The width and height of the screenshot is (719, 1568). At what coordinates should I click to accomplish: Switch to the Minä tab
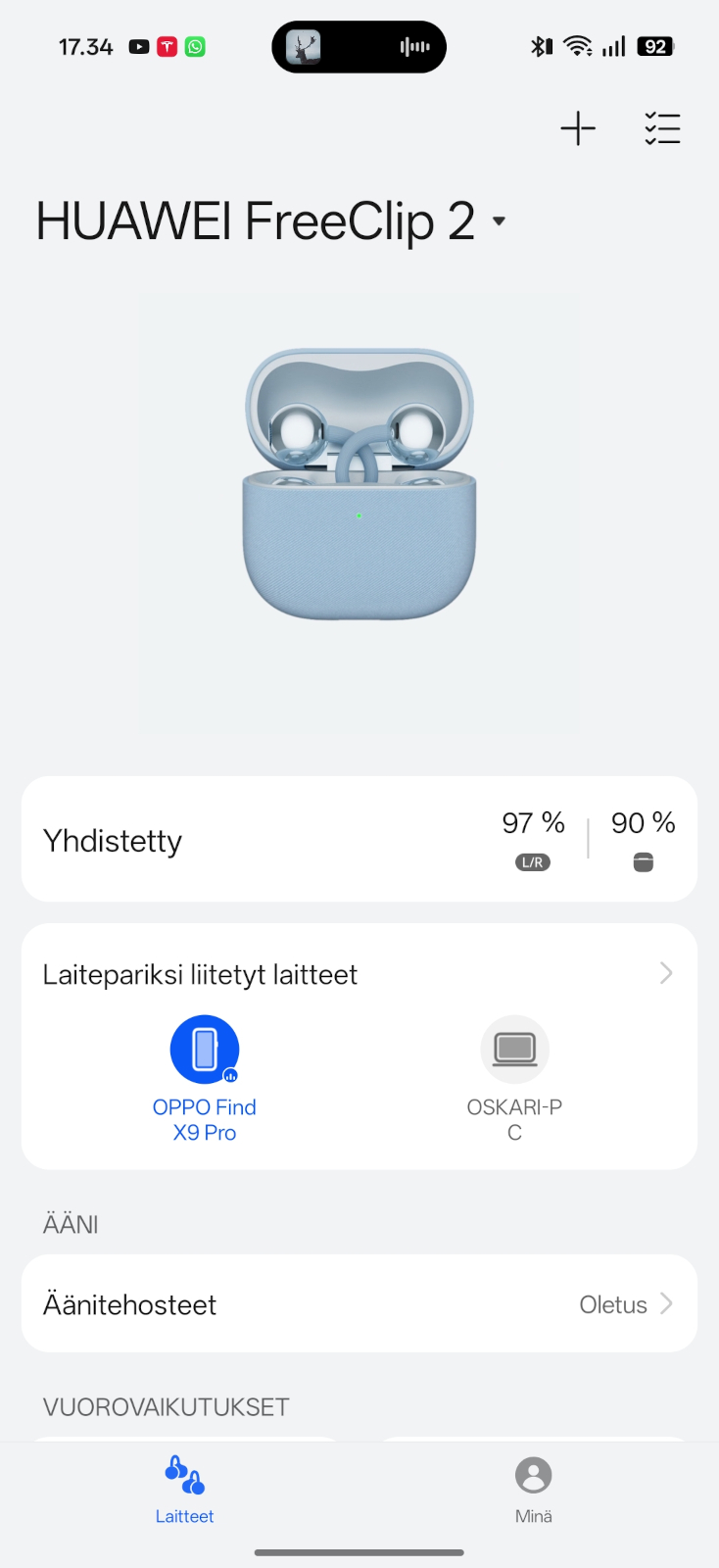coord(533,1489)
